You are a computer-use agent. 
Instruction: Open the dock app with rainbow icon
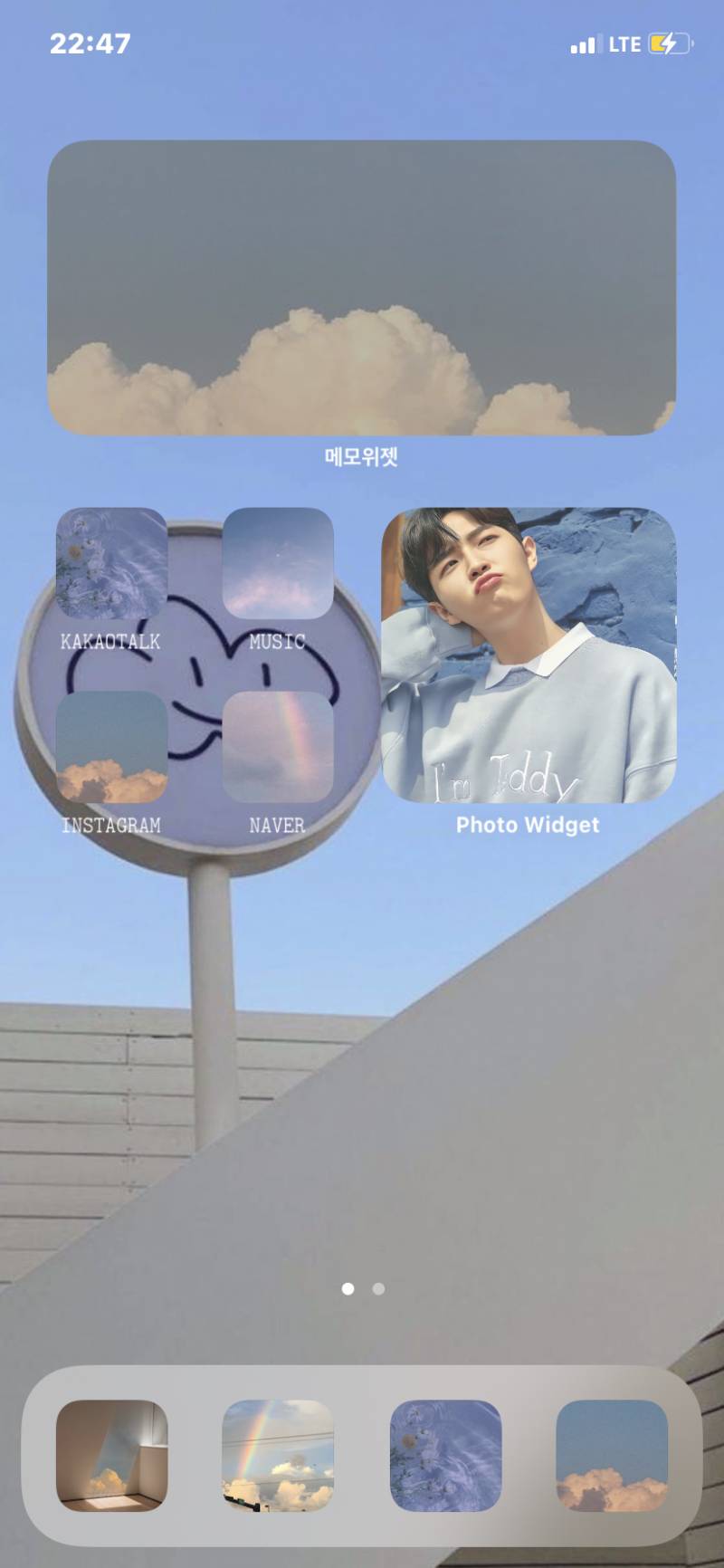pos(278,1456)
